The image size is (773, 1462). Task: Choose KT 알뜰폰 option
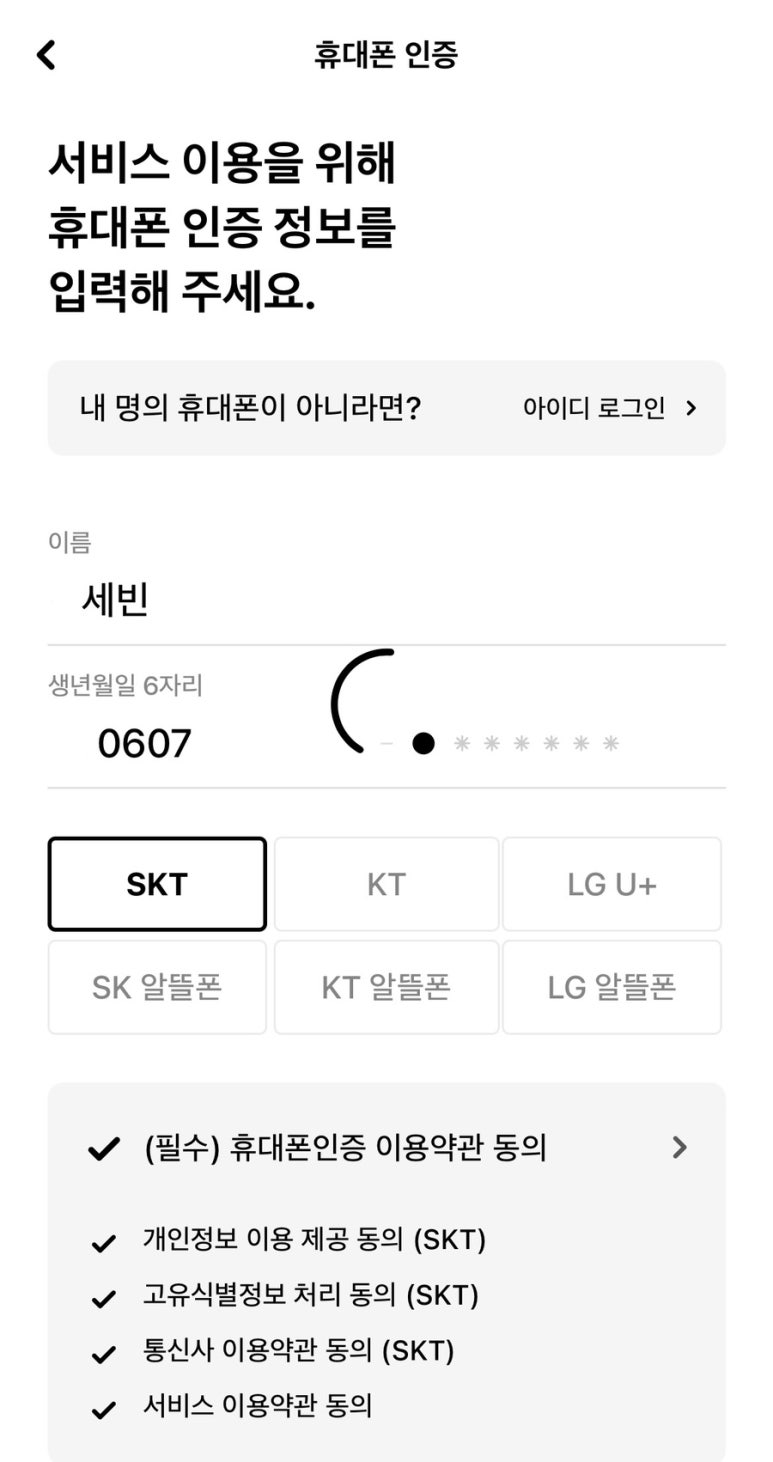point(386,987)
